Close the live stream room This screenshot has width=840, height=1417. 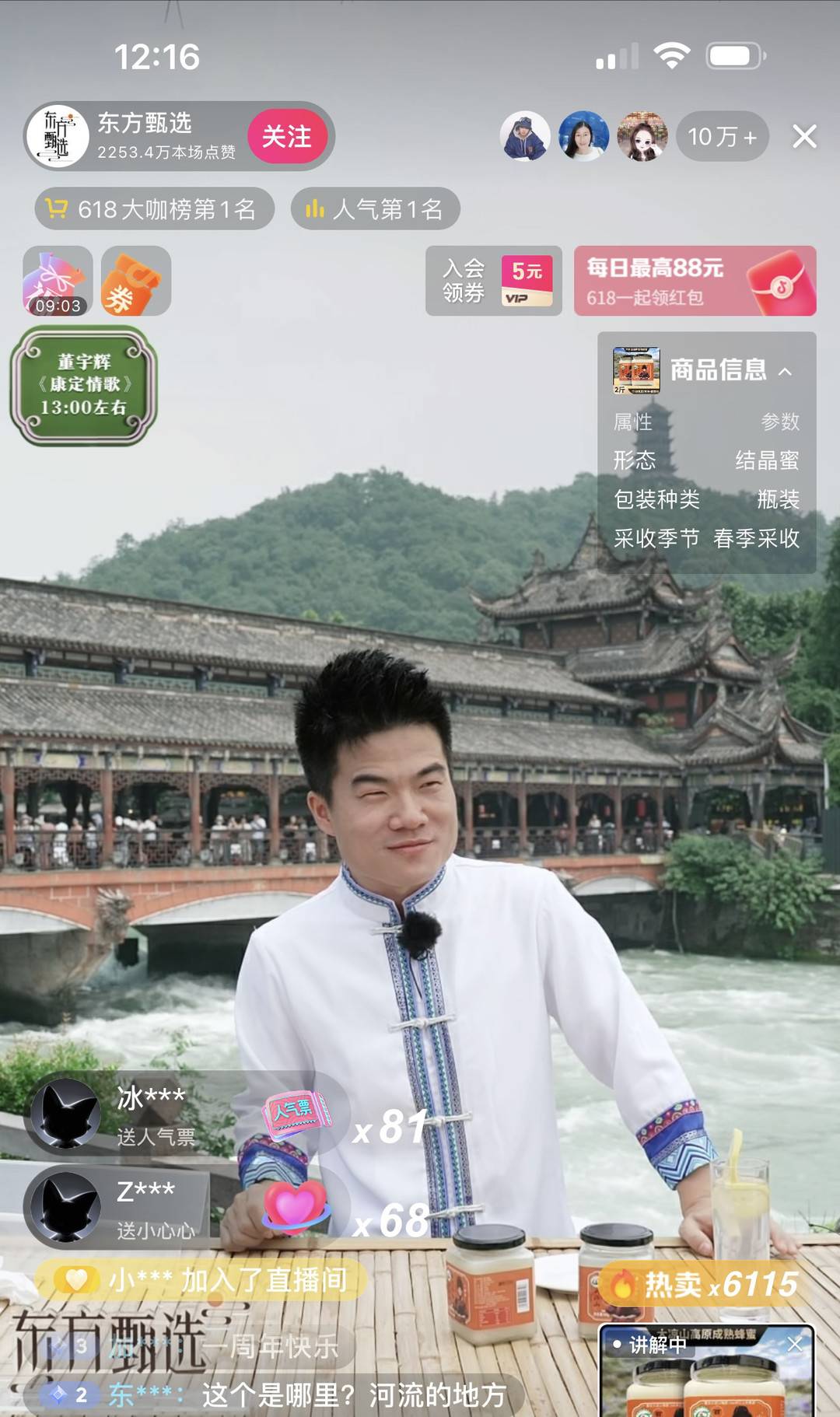tap(804, 137)
